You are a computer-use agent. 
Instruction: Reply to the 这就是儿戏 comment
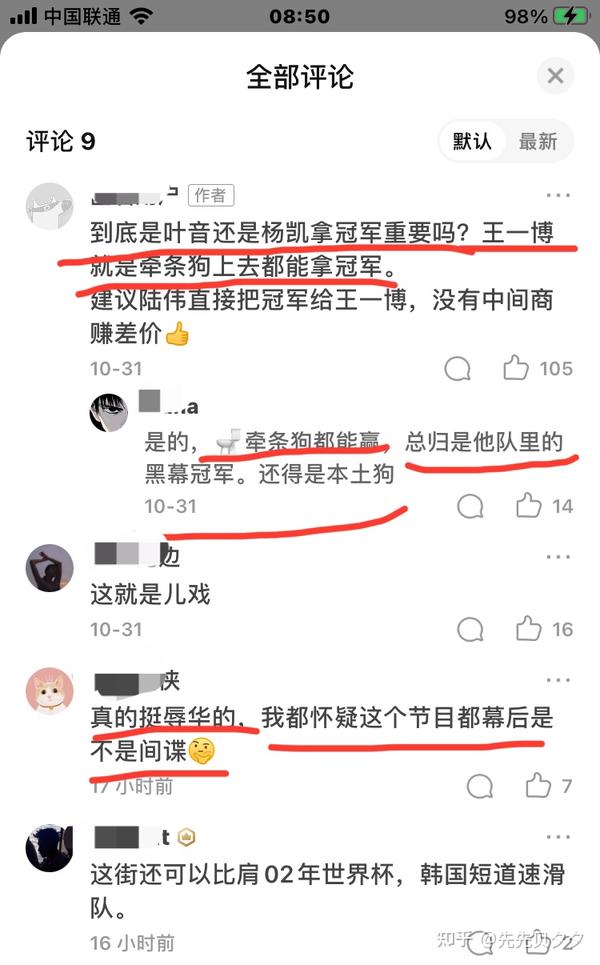point(470,629)
